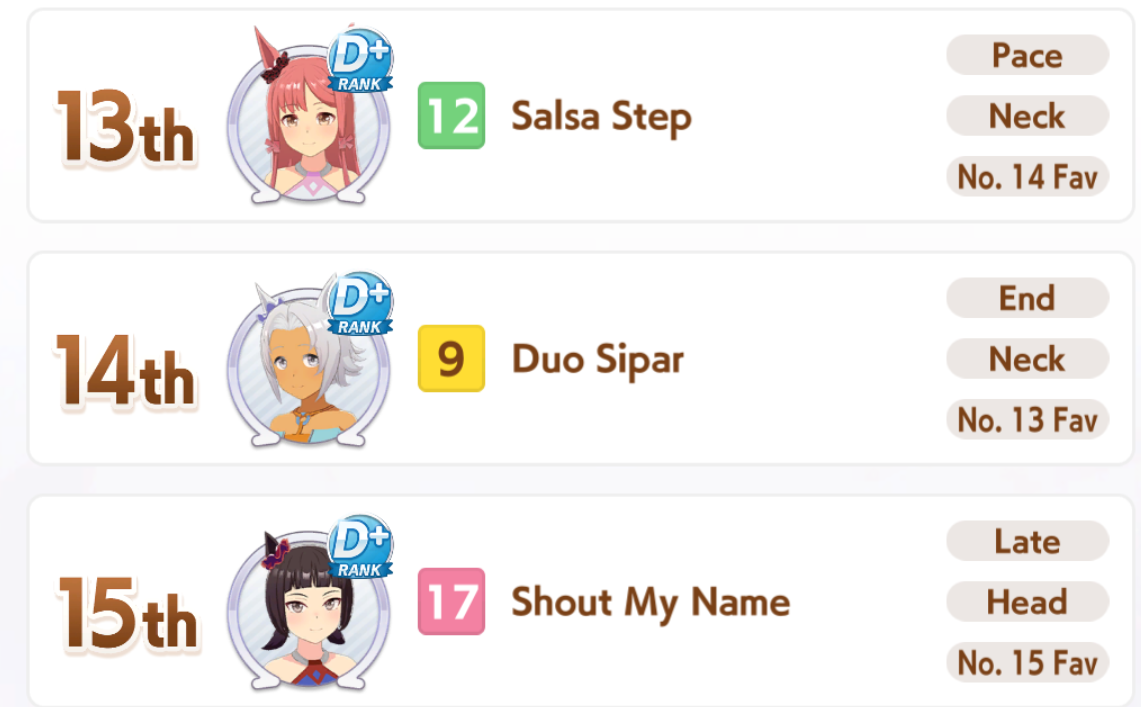
Task: View Shout My Name's result details
Action: pyautogui.click(x=649, y=602)
